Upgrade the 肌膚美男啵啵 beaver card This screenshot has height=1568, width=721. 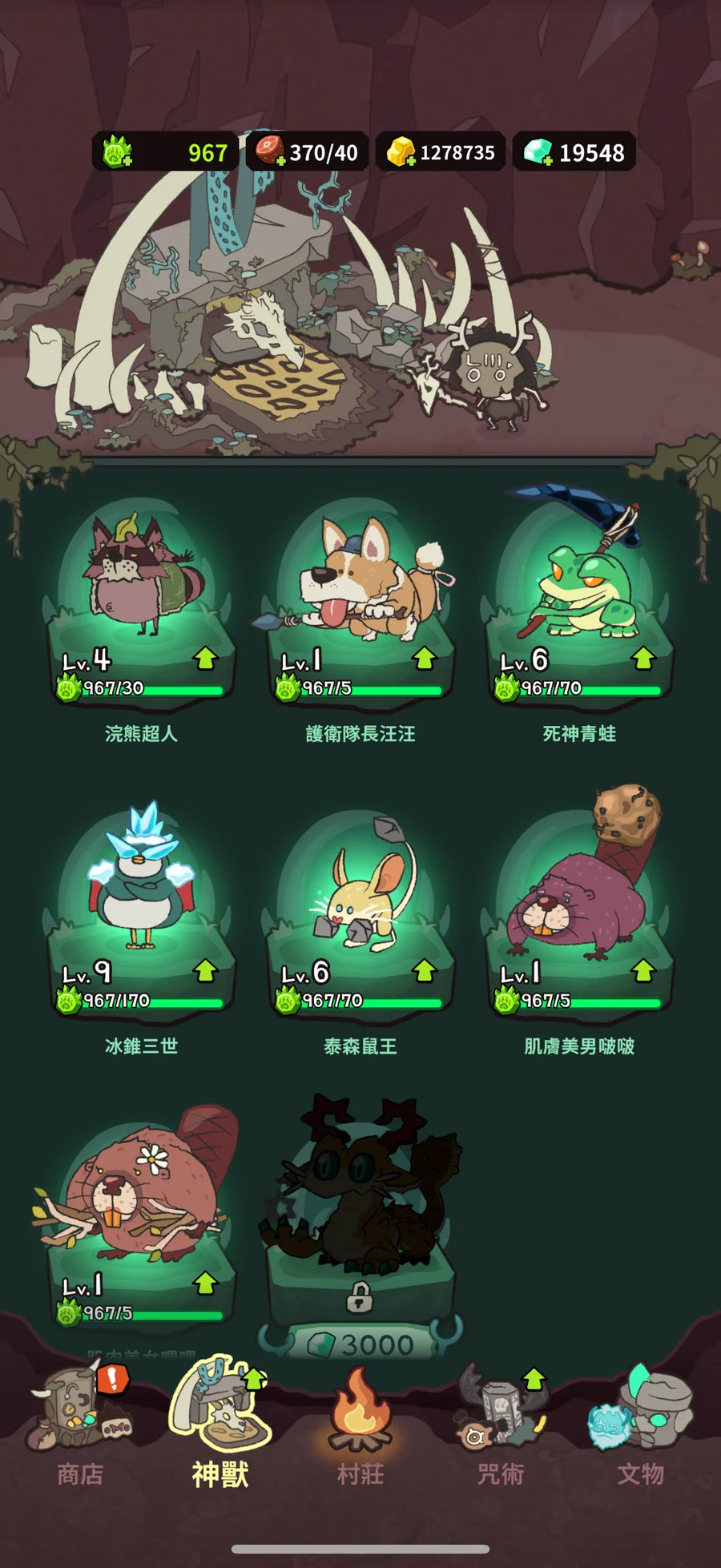(x=643, y=971)
